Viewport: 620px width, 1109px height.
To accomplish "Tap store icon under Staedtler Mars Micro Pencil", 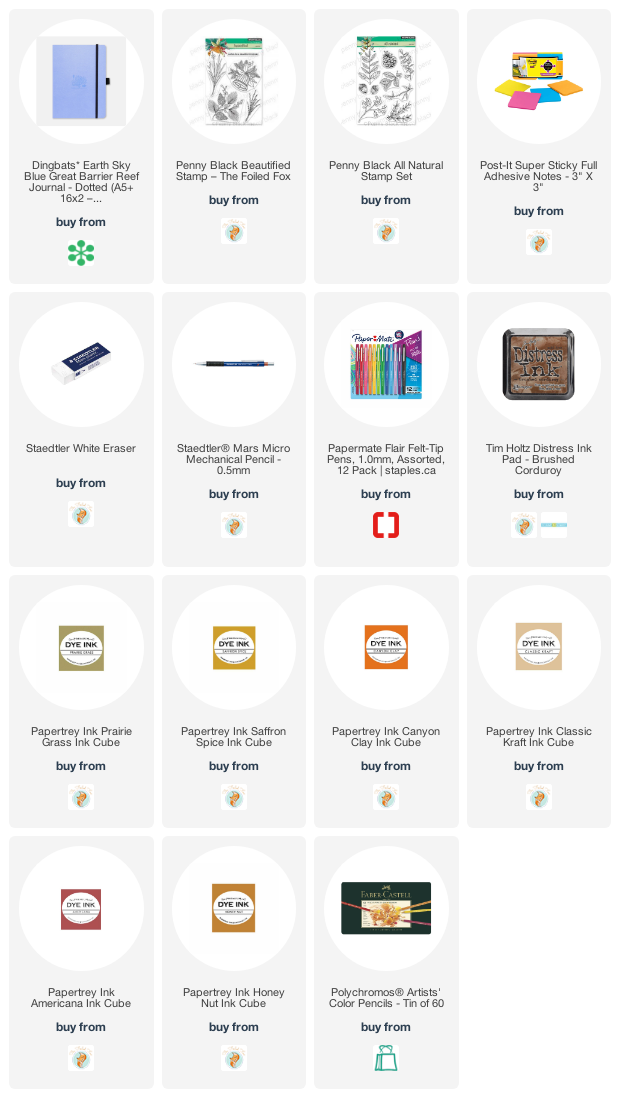I will [x=233, y=525].
